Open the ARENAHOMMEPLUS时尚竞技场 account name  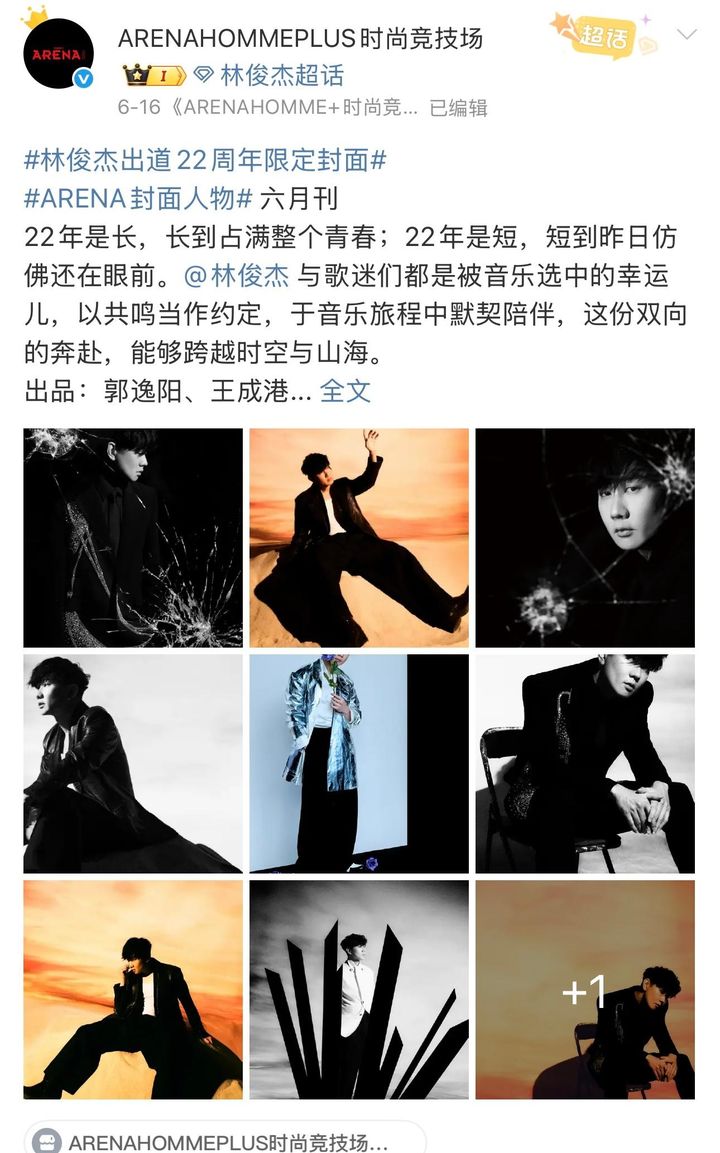pyautogui.click(x=300, y=39)
